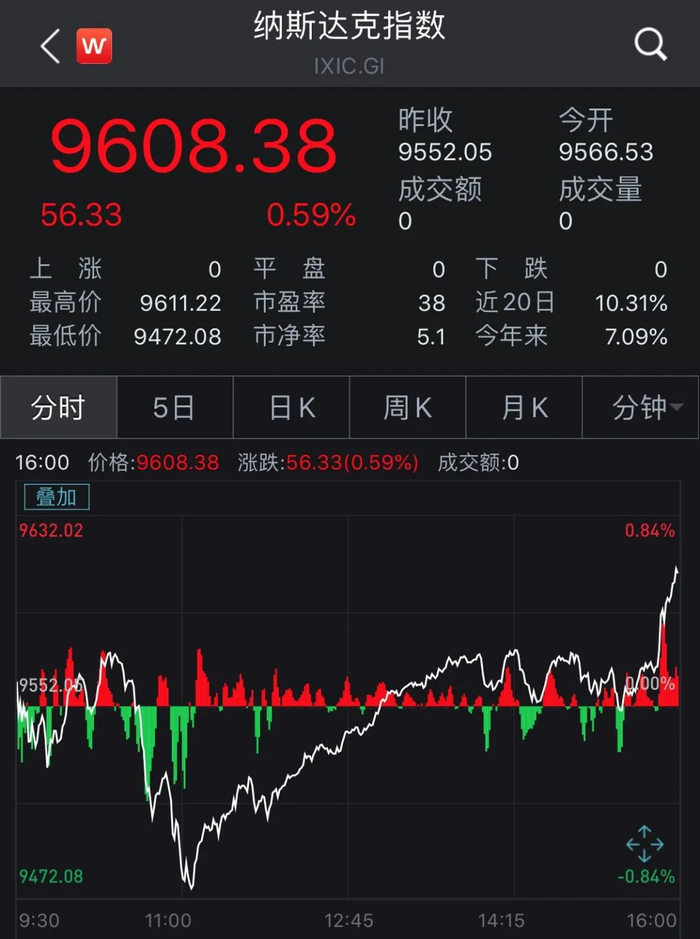The image size is (700, 939).
Task: Switch to the 分时 chart tab
Action: point(58,408)
